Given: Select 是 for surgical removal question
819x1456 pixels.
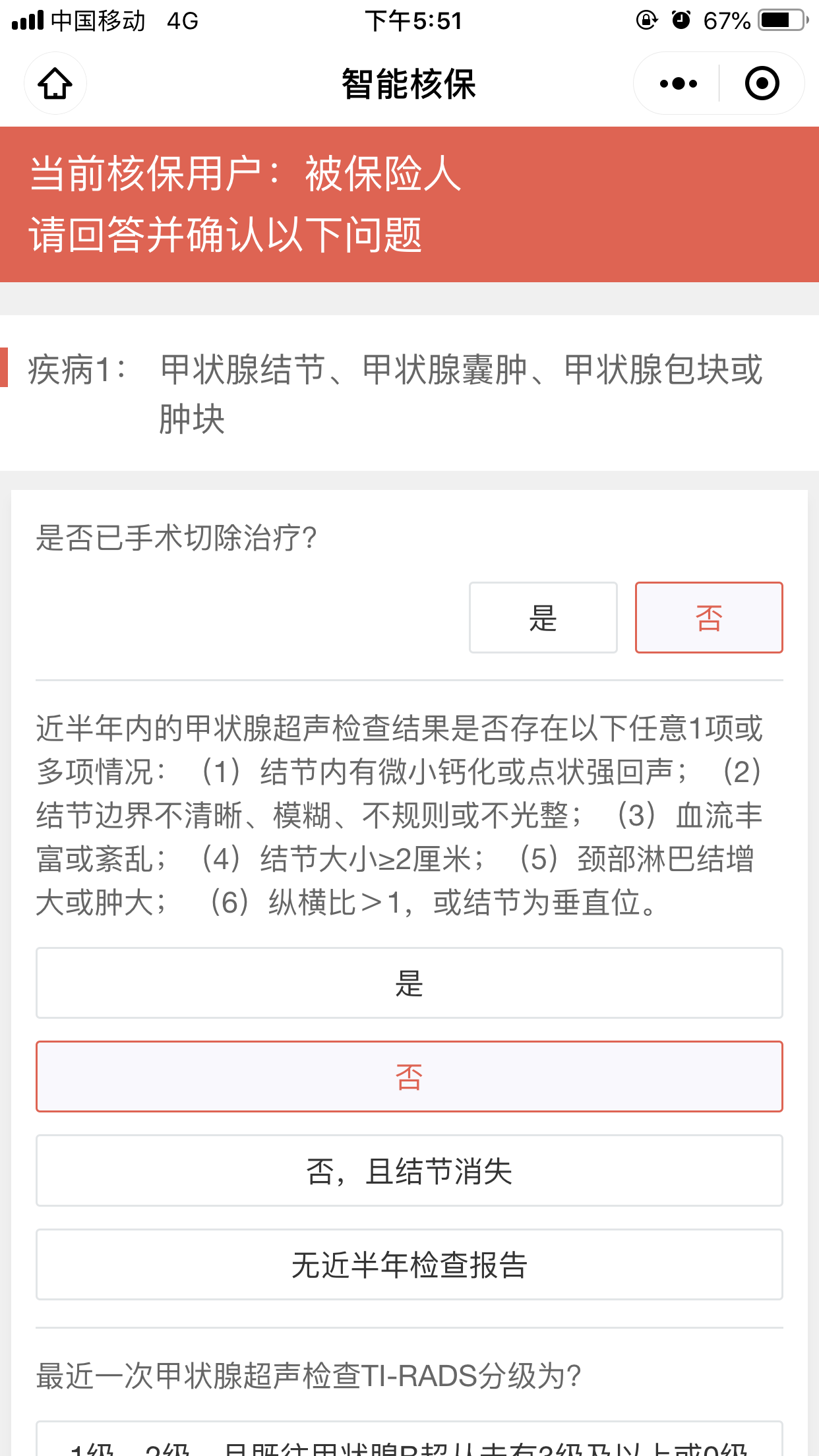Looking at the screenshot, I should (x=543, y=618).
